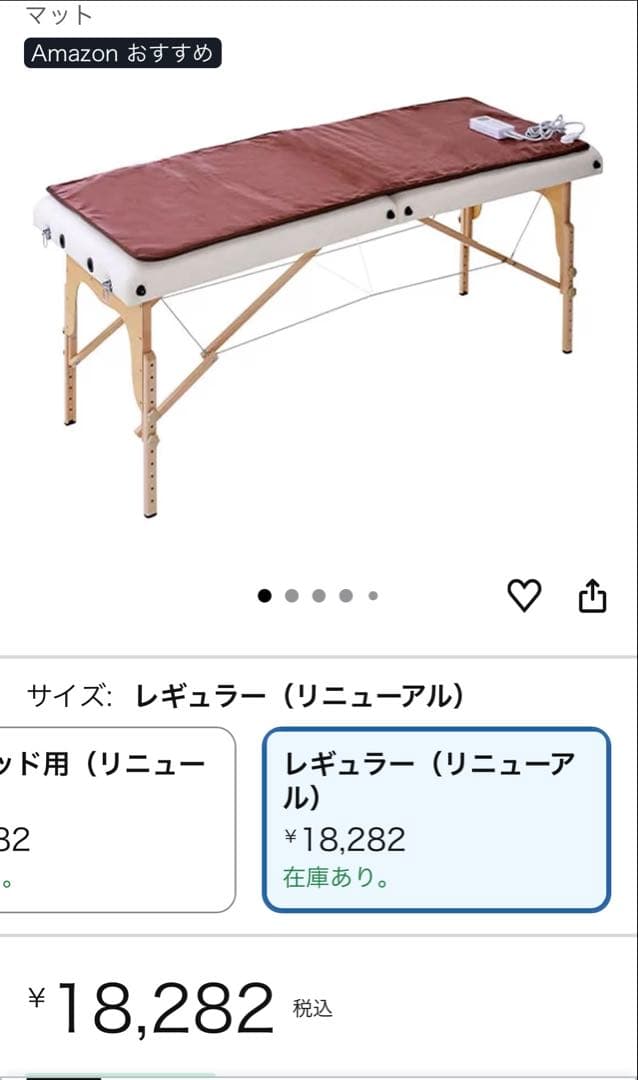Select レギュラー（リニューアル）size option
Viewport: 638px width, 1080px height.
[x=436, y=819]
